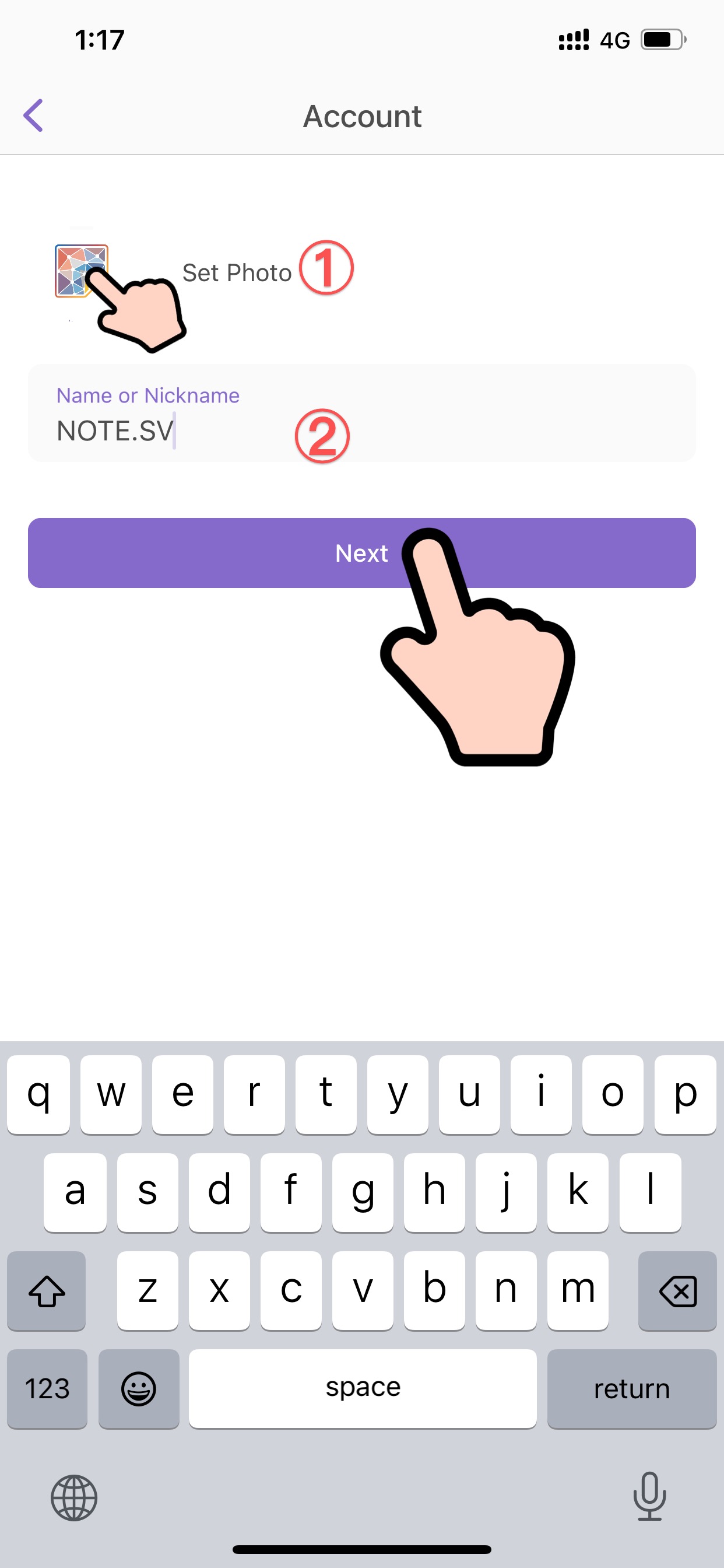Tap the return key
Viewport: 724px width, 1568px height.
(x=631, y=1388)
